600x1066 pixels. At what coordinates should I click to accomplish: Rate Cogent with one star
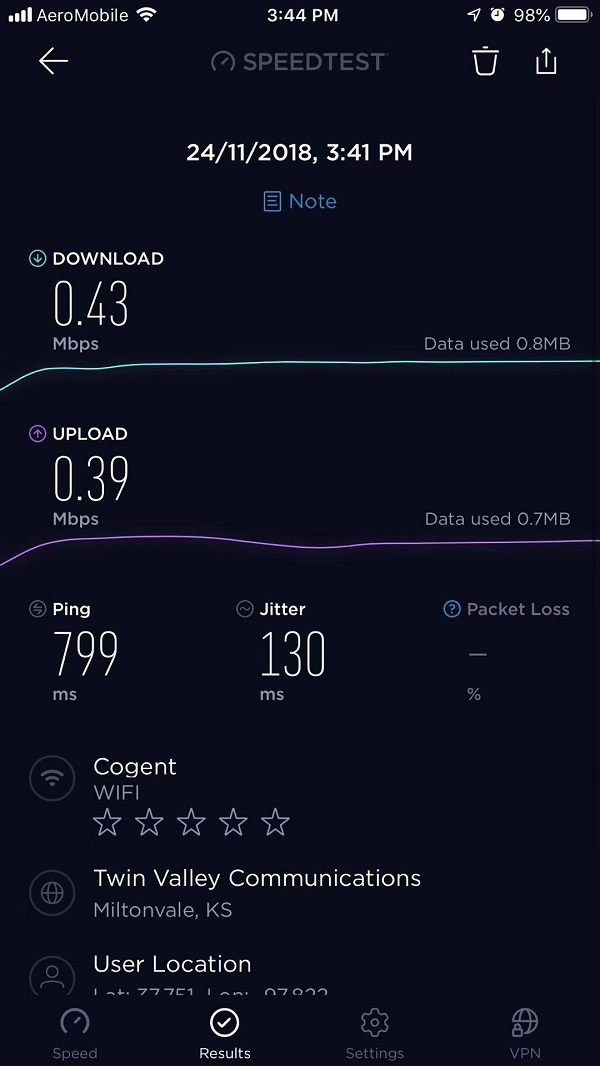click(x=107, y=823)
